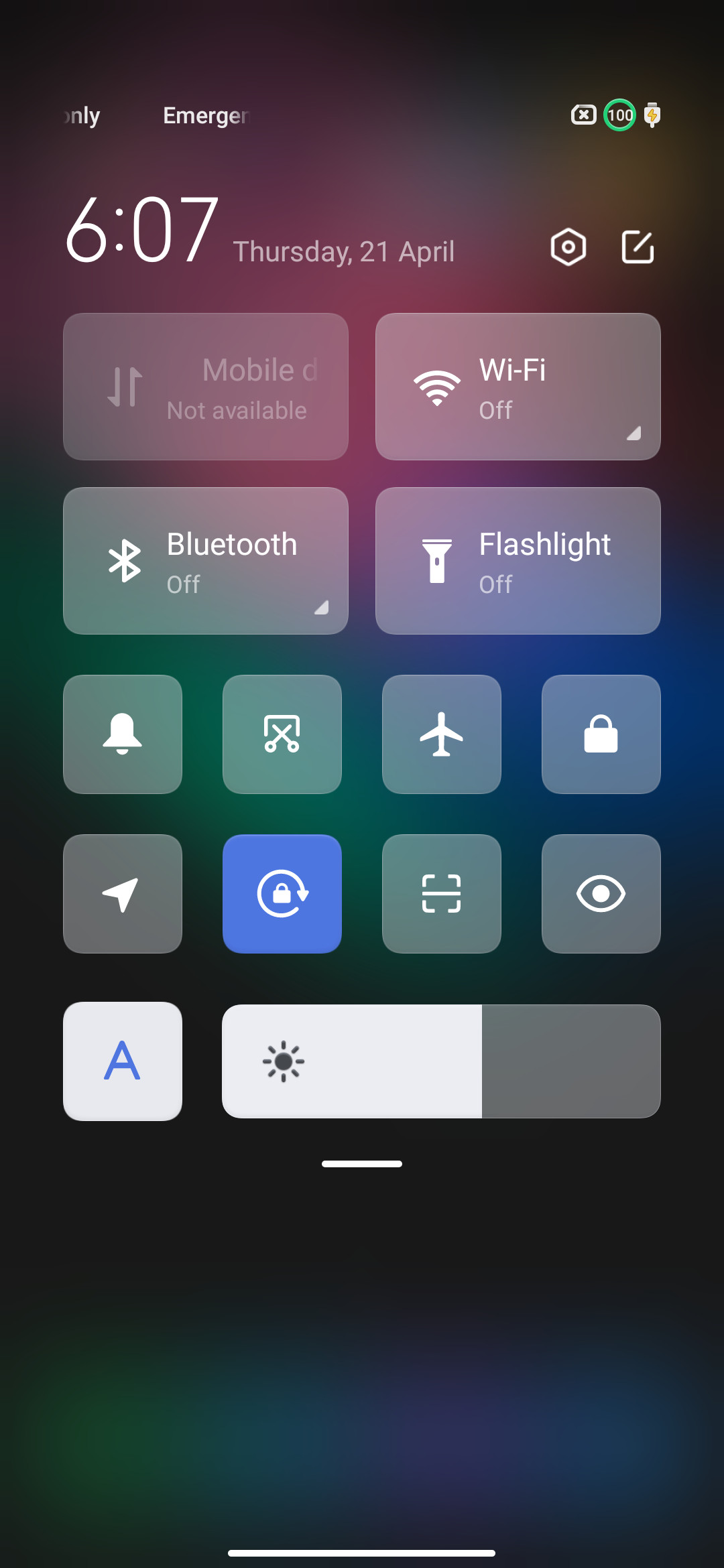The width and height of the screenshot is (724, 1568).
Task: Turn on reading mode eye tile
Action: 601,894
